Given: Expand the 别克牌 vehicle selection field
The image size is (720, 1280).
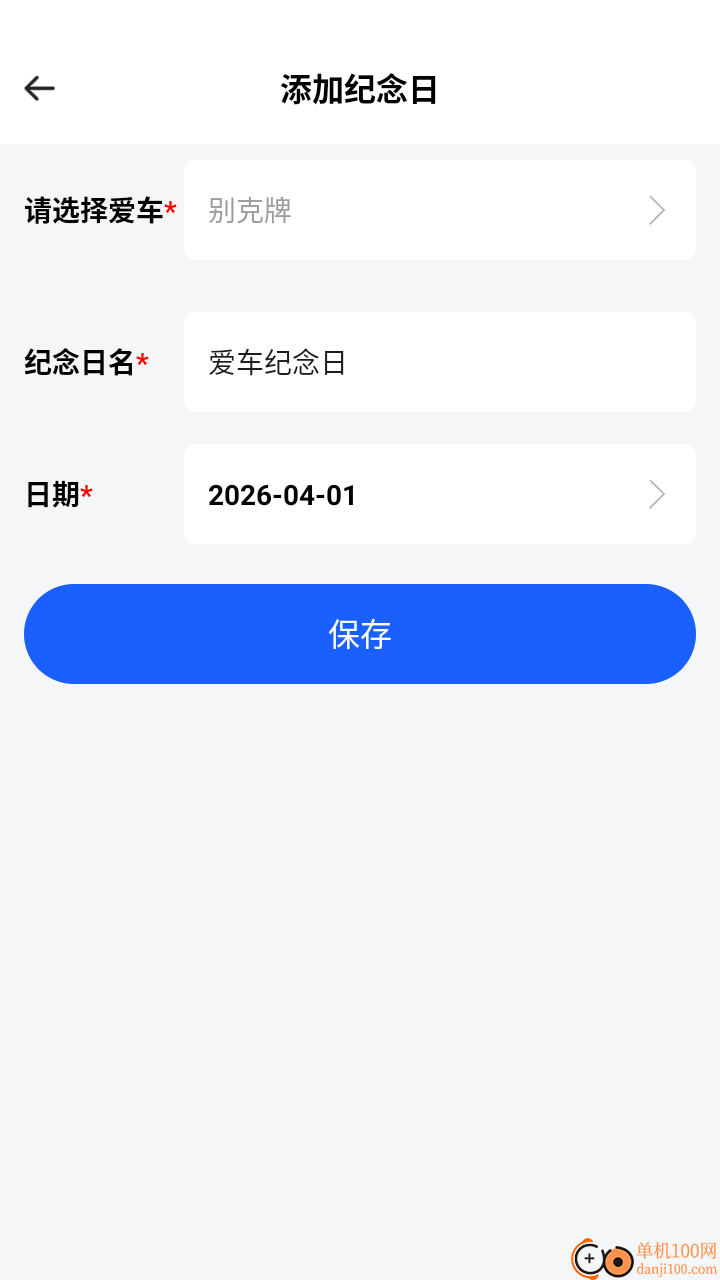Looking at the screenshot, I should pos(440,210).
